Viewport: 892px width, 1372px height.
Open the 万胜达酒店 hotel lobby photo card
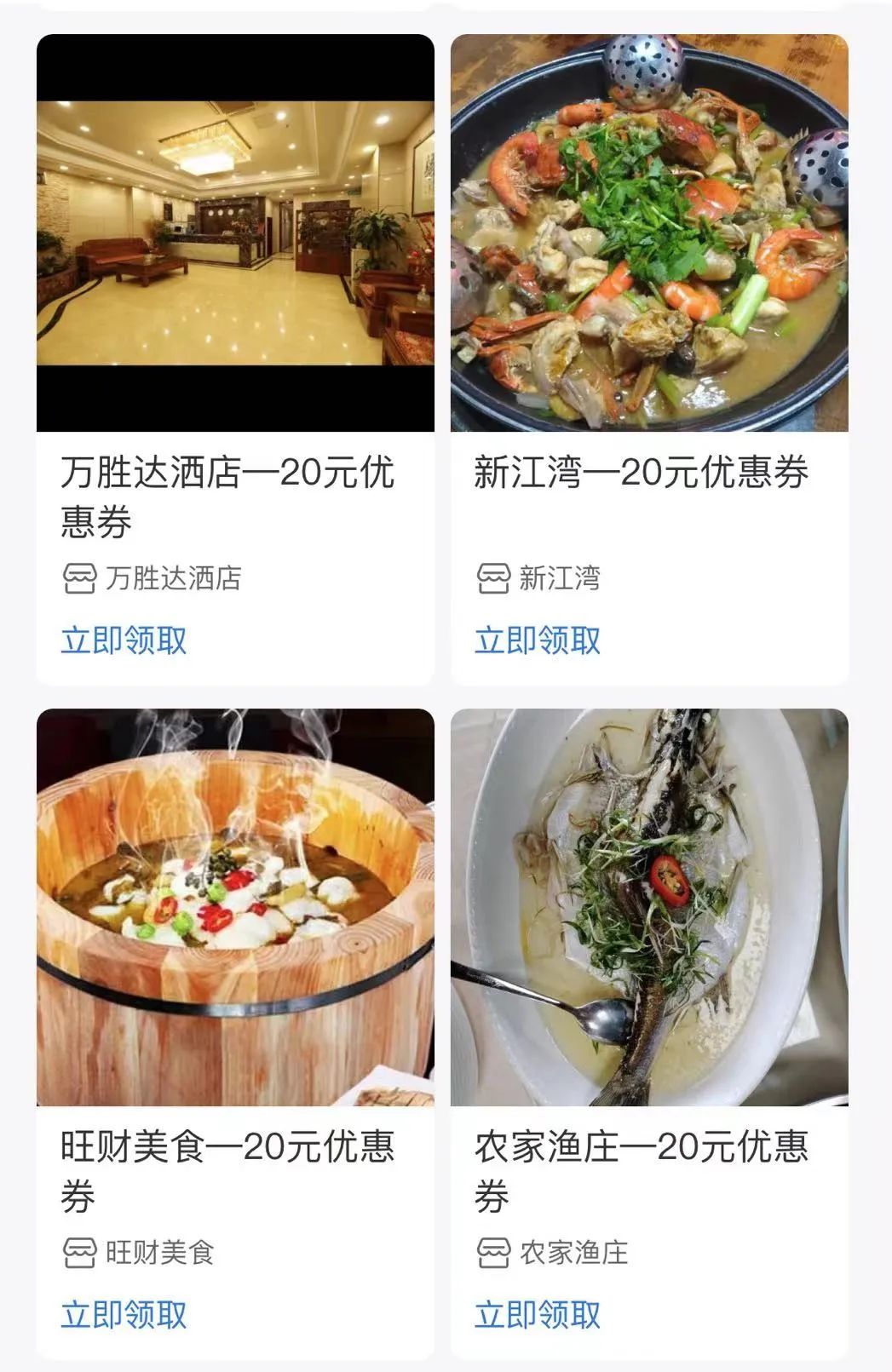(x=235, y=233)
